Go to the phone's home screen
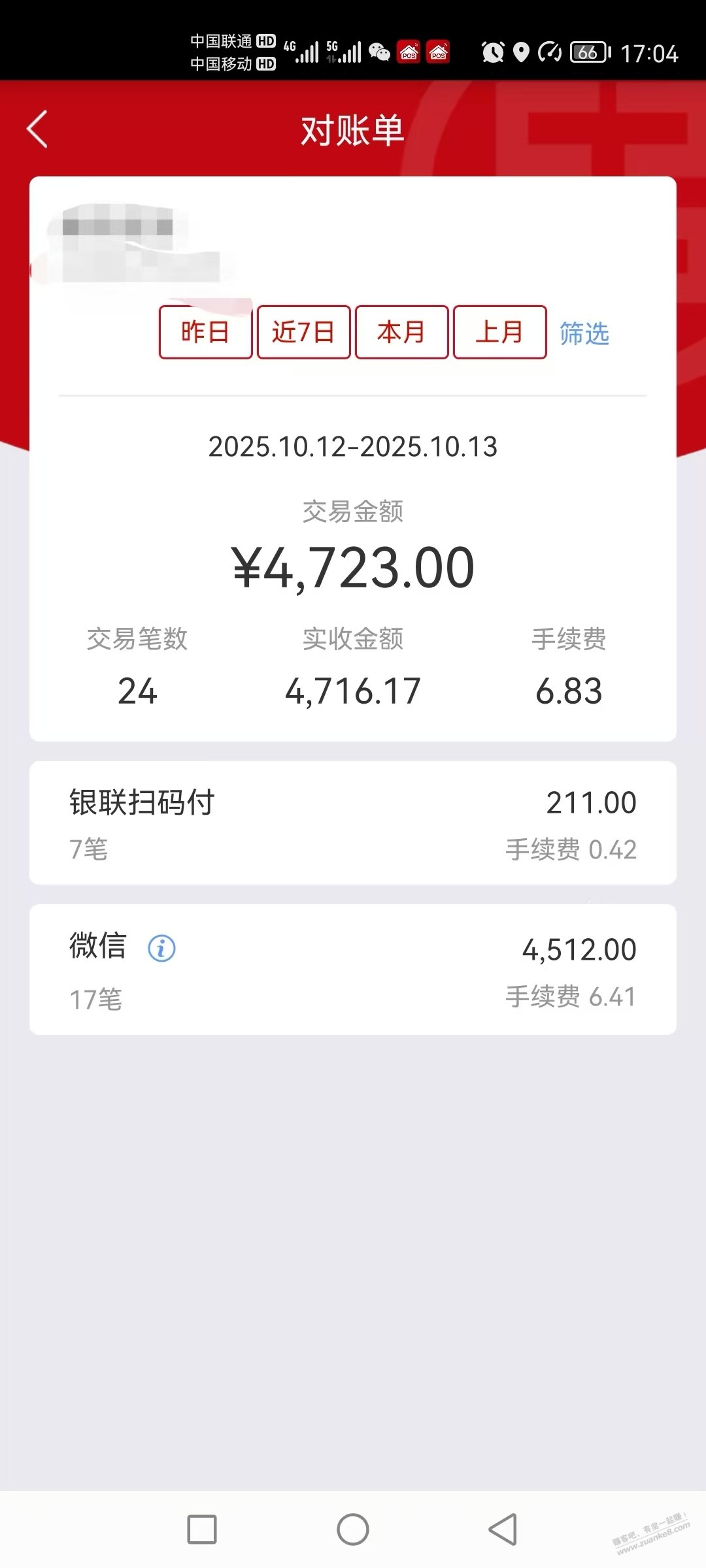The width and height of the screenshot is (706, 1568). click(x=353, y=1529)
